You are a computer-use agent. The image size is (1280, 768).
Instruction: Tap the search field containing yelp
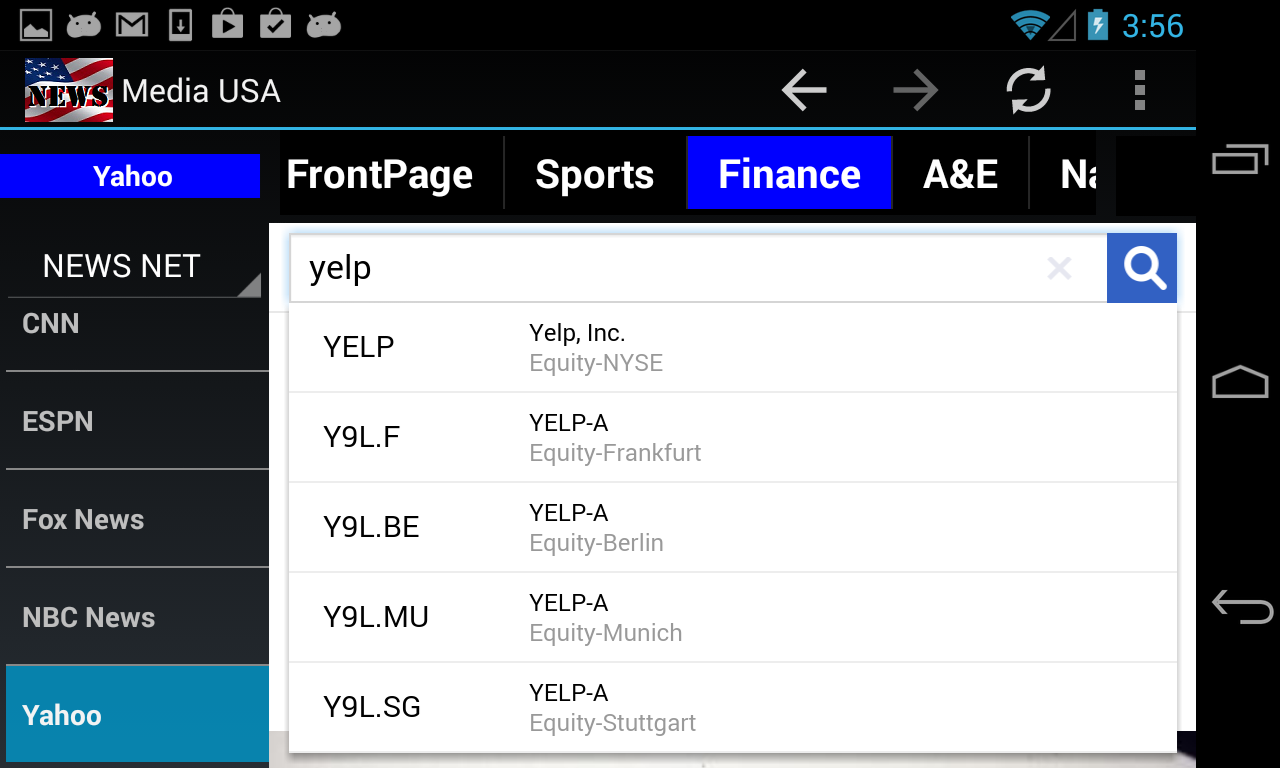coord(660,268)
